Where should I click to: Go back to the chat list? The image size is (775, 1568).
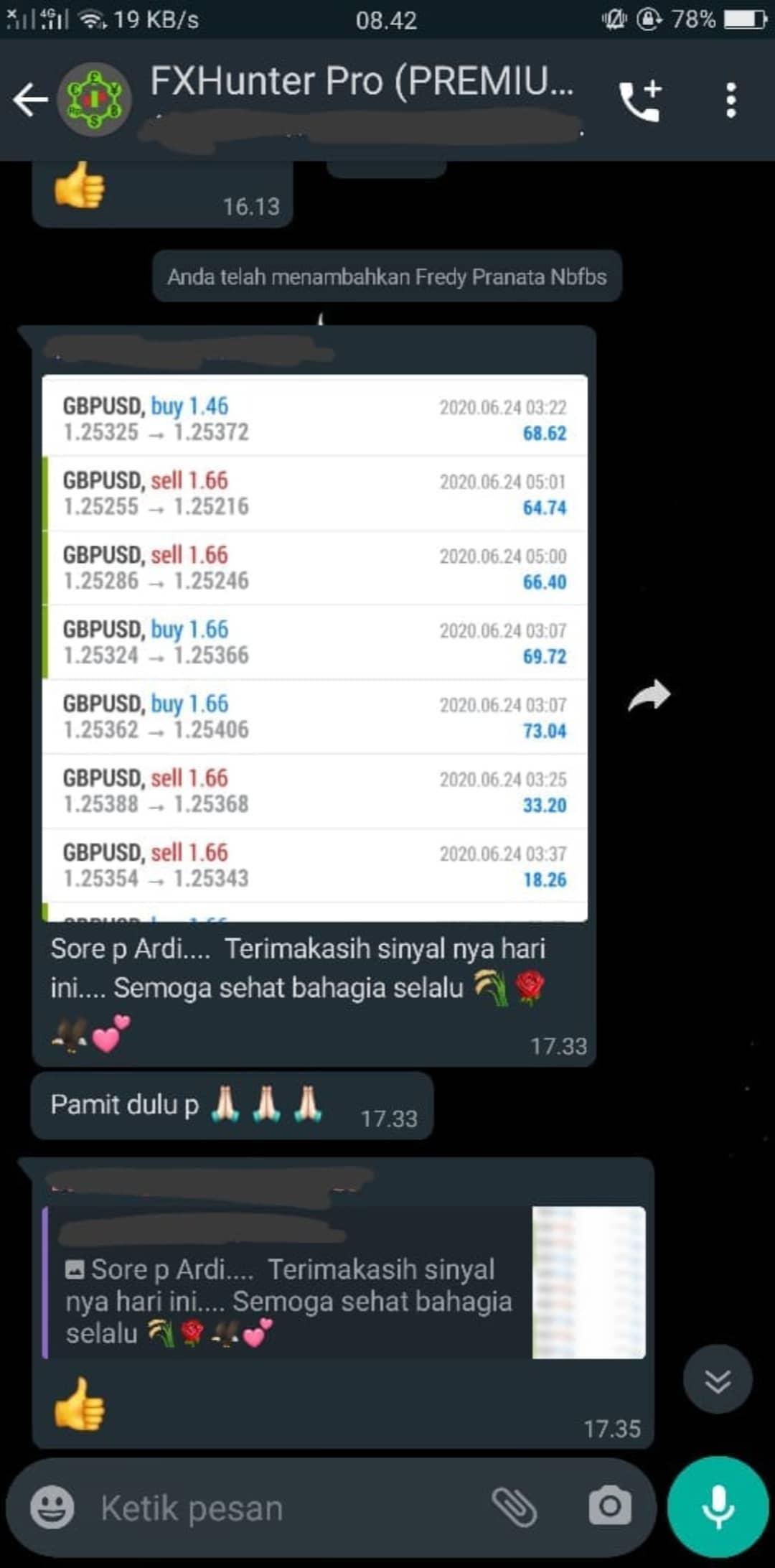pos(30,99)
